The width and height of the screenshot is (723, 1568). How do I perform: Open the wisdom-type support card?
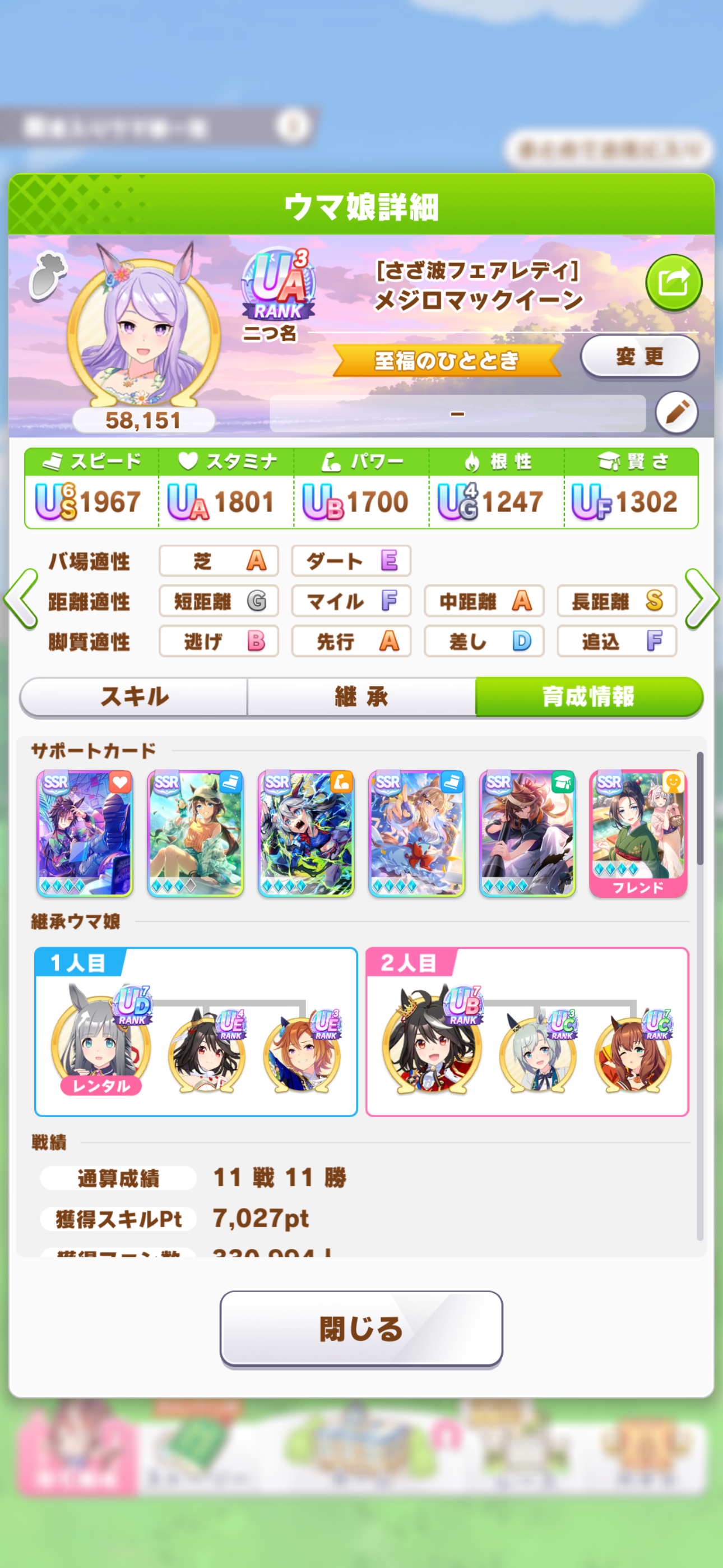point(526,833)
